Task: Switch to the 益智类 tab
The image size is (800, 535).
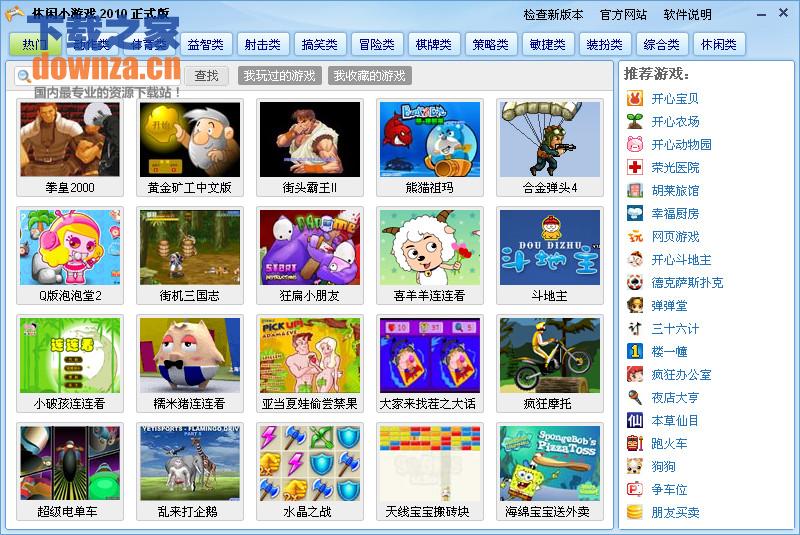Action: 205,45
